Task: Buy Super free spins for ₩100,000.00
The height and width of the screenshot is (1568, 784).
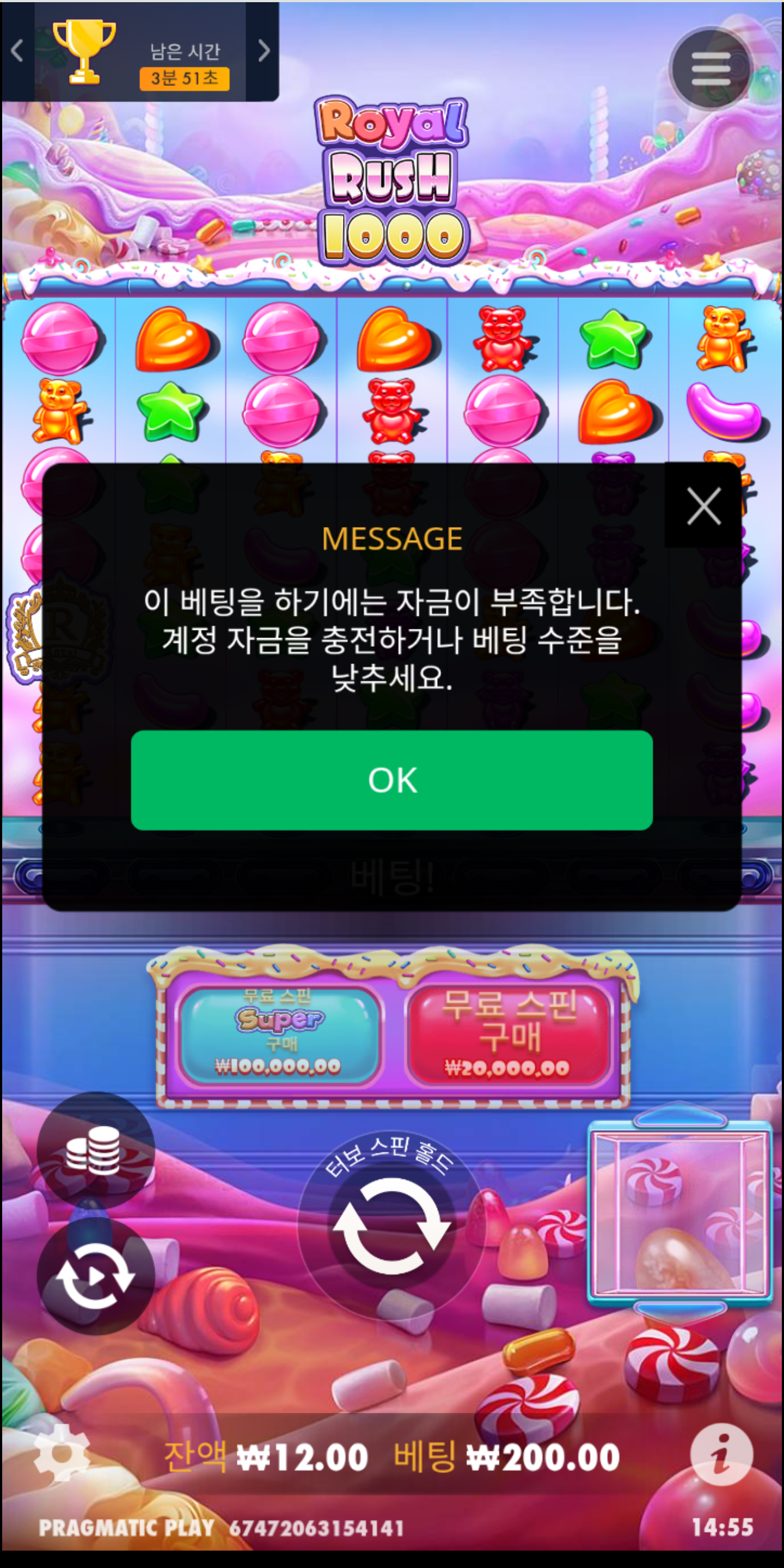Action: tap(280, 1035)
